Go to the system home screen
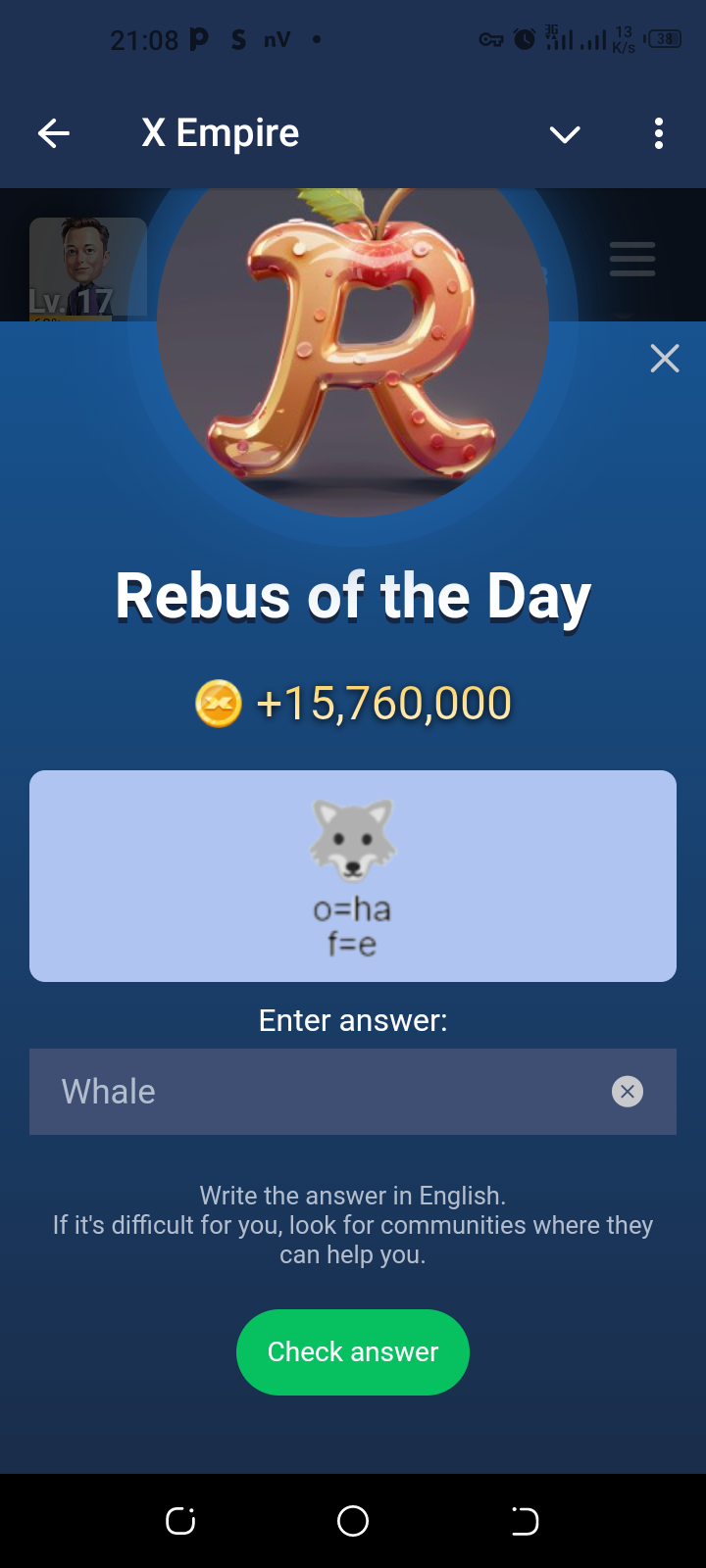This screenshot has width=706, height=1568. 353,1521
